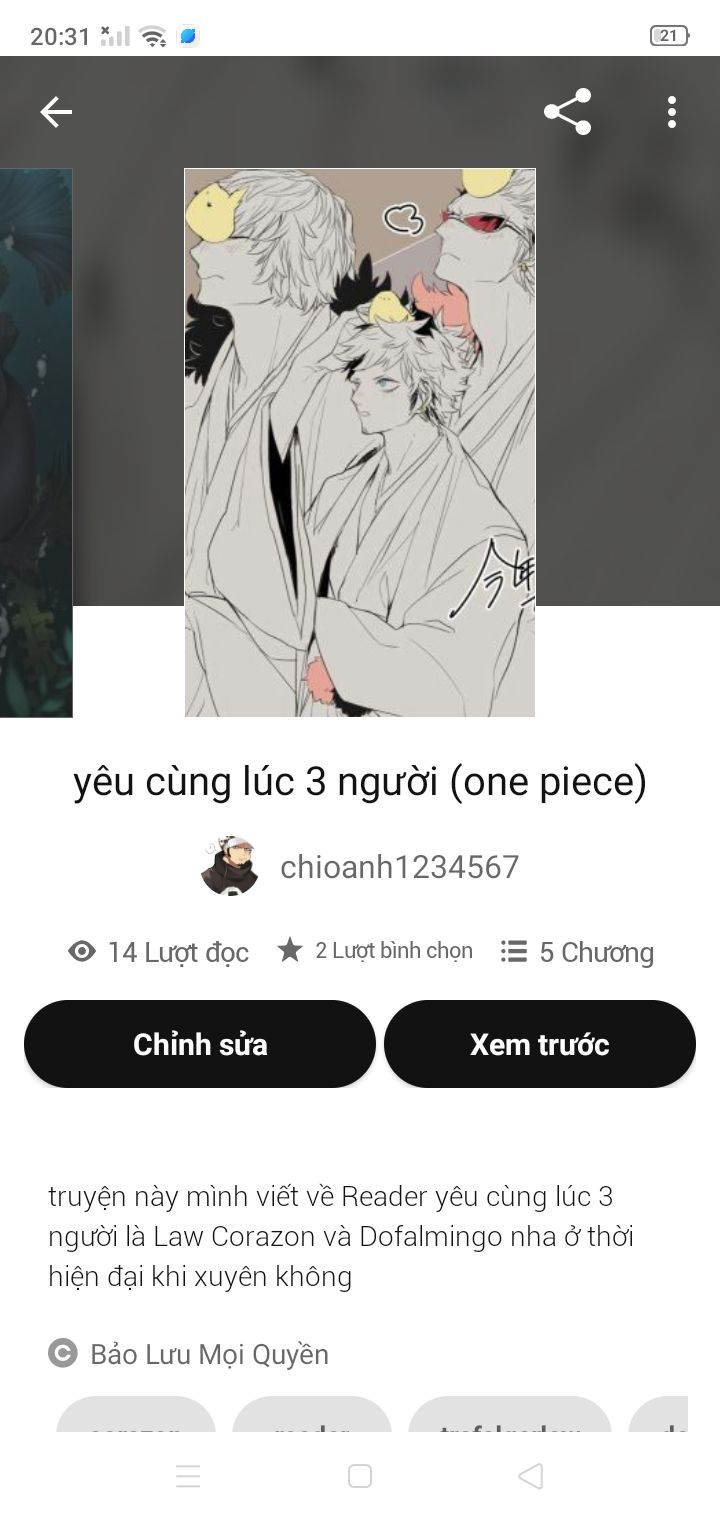Share this story
This screenshot has height=1520, width=720.
coord(567,112)
